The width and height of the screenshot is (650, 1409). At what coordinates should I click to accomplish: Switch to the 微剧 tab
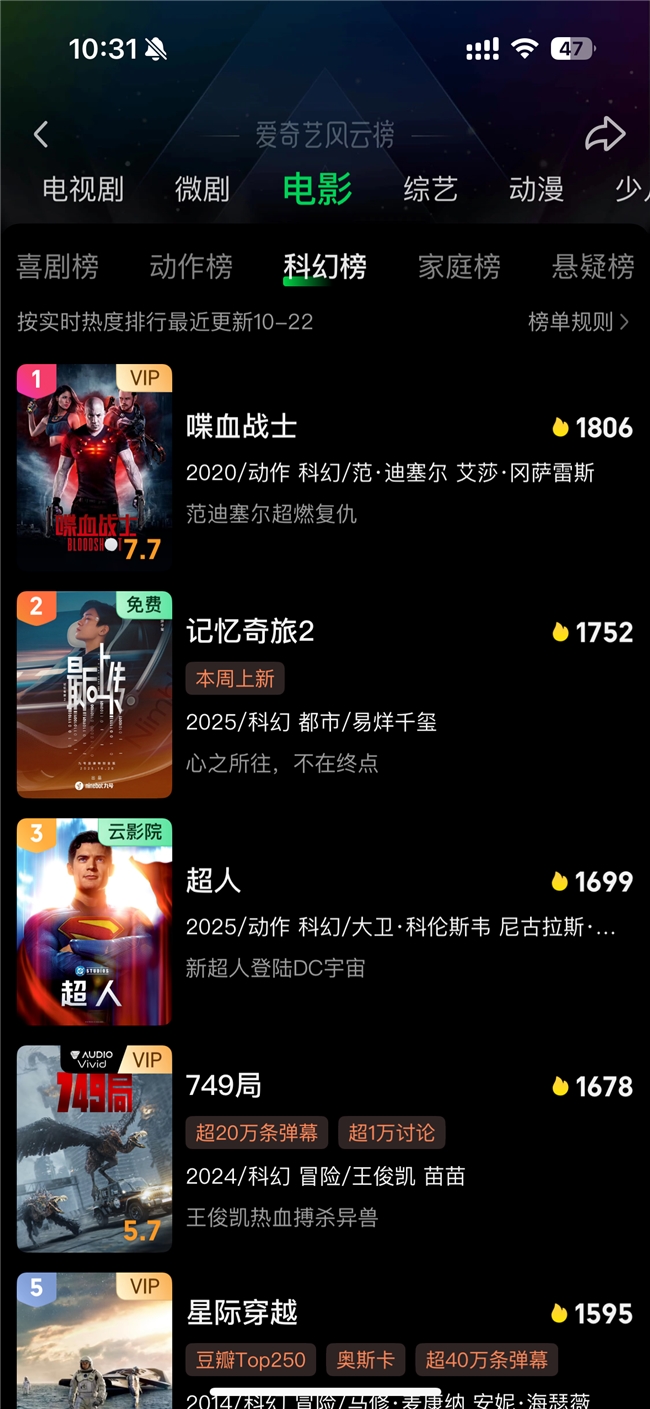point(202,189)
